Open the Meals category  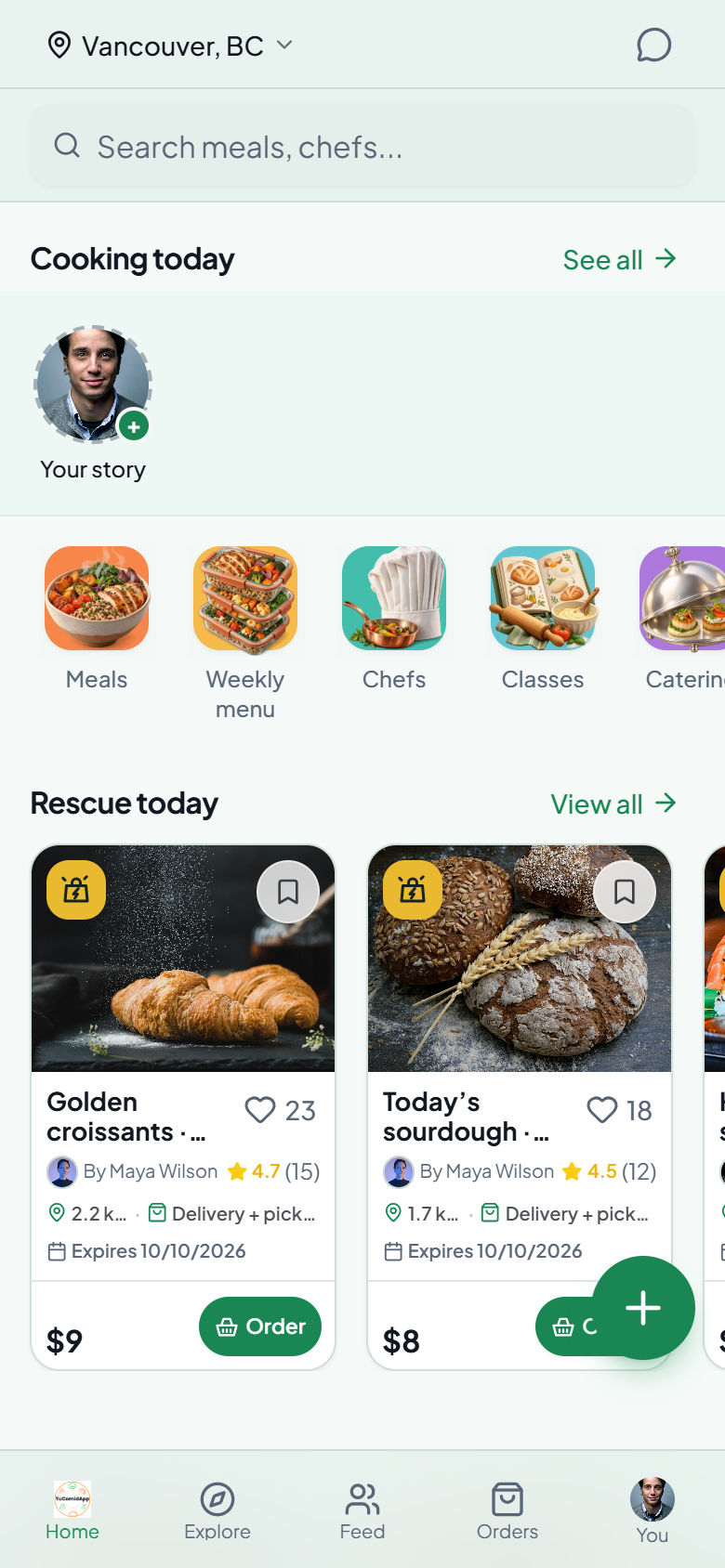coord(97,619)
